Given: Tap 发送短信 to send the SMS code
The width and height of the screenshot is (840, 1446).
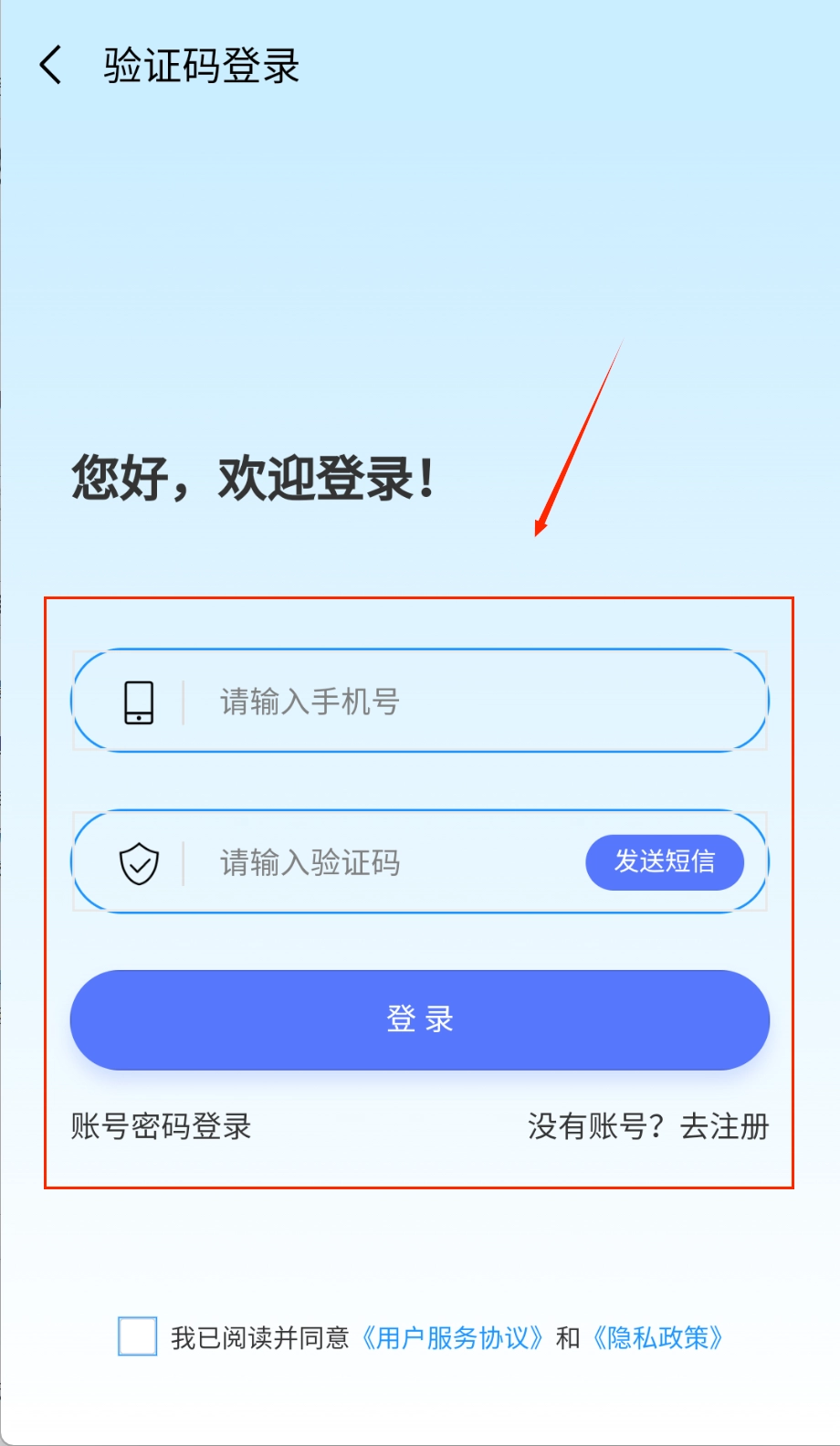Looking at the screenshot, I should click(x=664, y=861).
